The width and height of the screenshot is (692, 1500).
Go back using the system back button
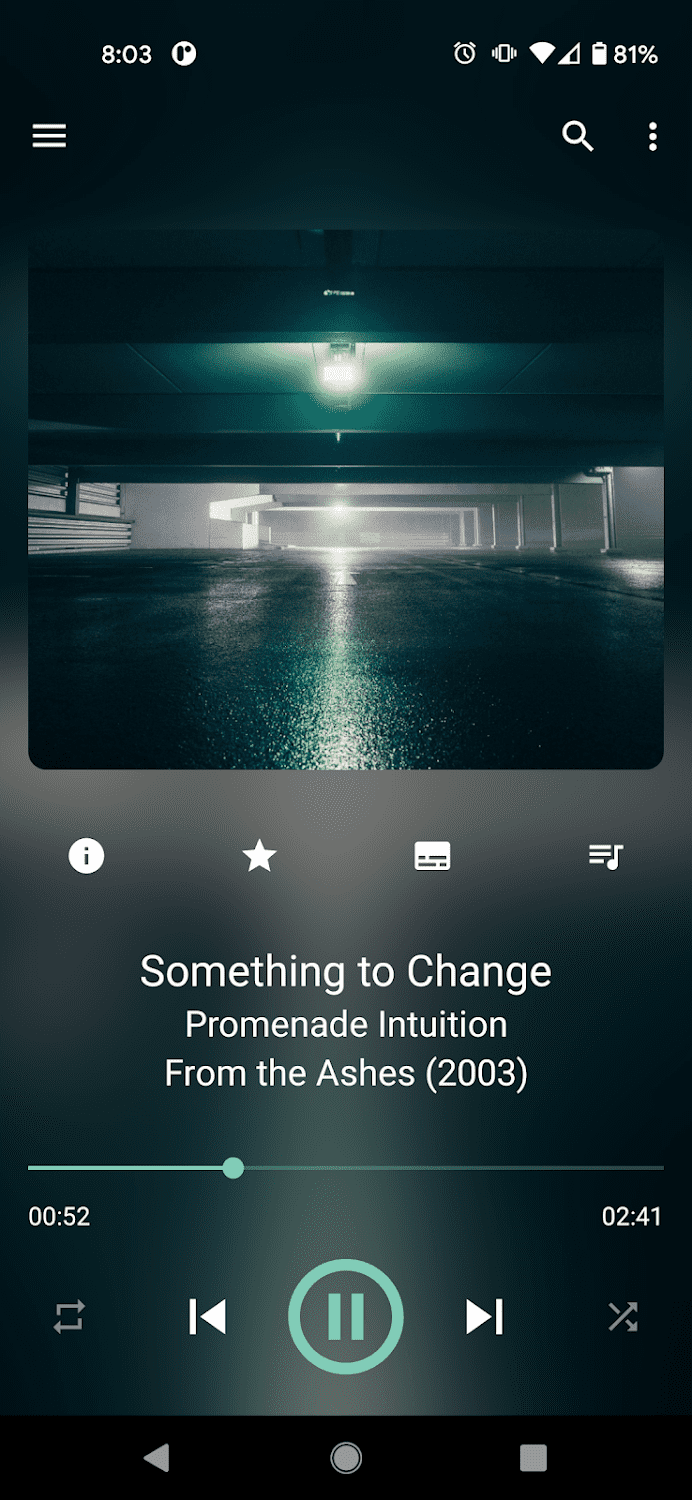tap(157, 1457)
